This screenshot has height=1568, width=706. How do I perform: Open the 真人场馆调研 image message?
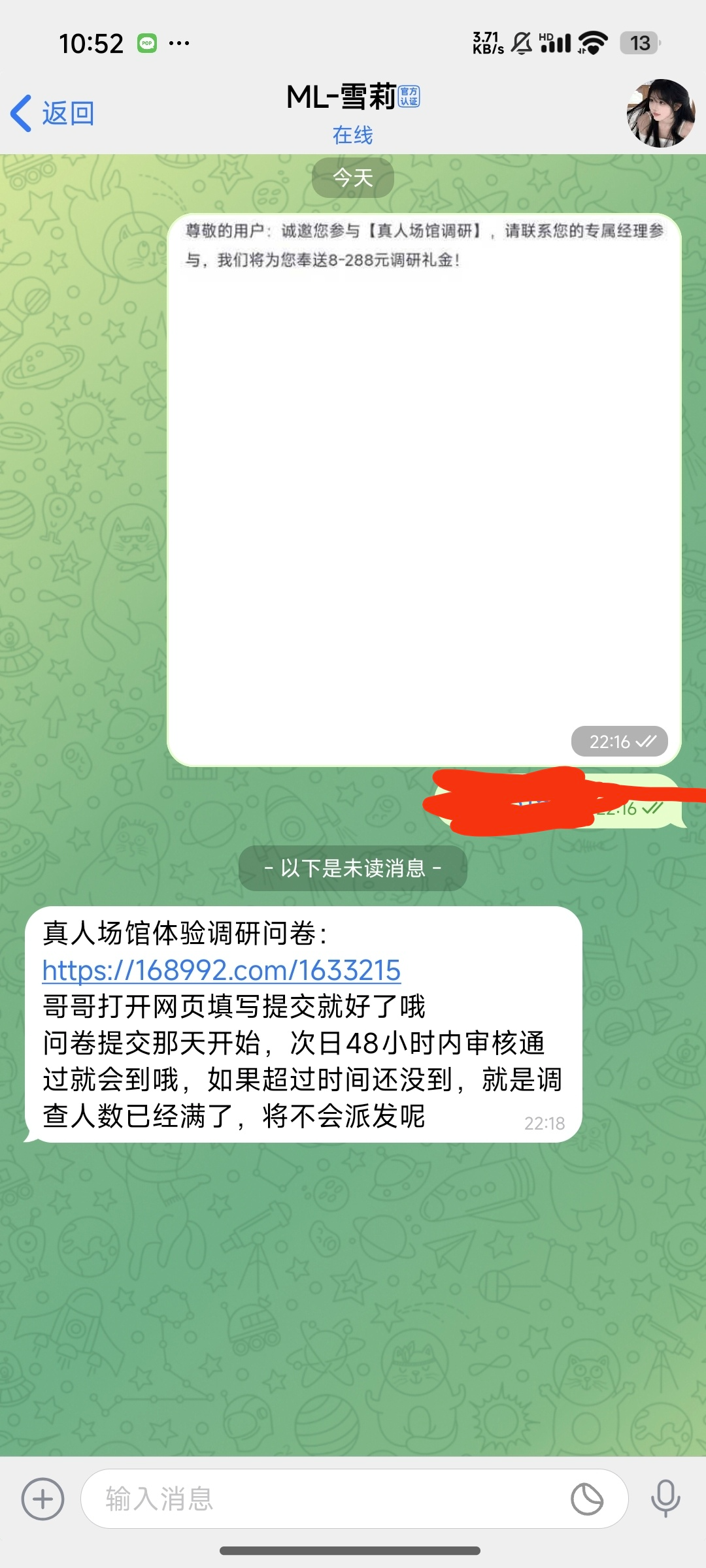tap(424, 490)
